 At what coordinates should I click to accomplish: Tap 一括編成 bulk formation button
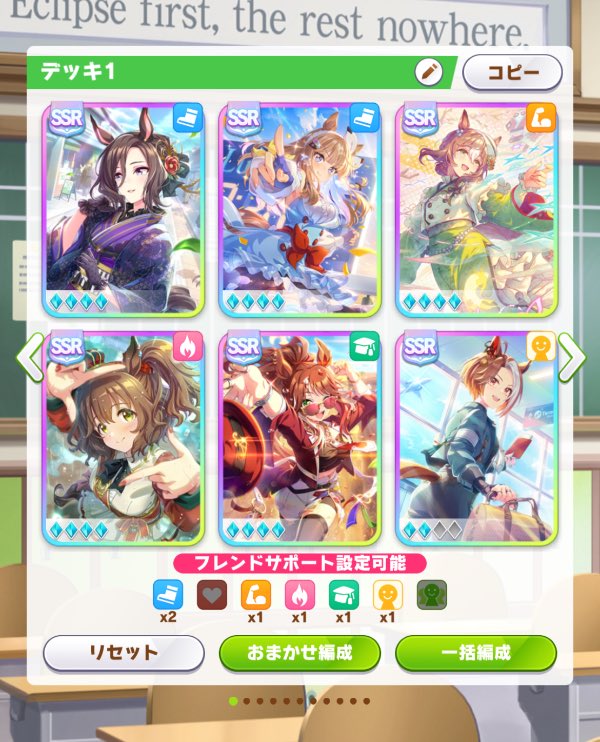click(476, 653)
